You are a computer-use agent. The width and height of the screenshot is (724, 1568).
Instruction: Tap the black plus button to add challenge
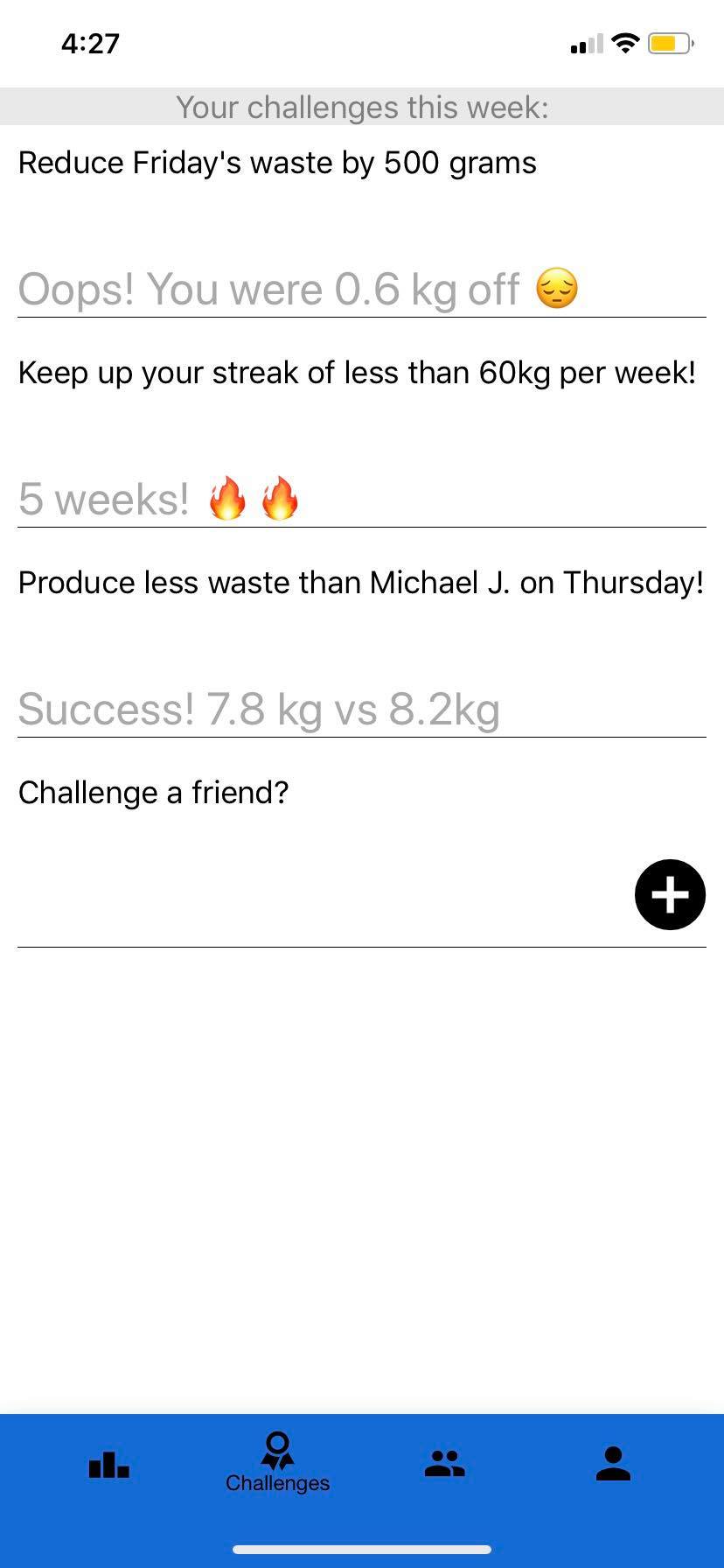coord(670,894)
